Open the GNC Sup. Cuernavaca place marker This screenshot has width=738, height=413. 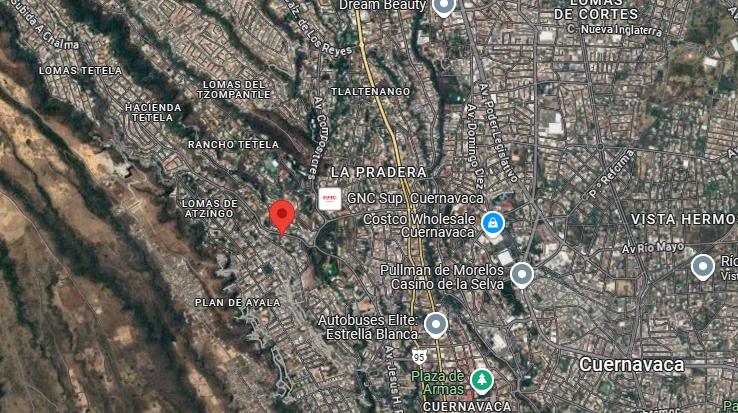pos(330,199)
